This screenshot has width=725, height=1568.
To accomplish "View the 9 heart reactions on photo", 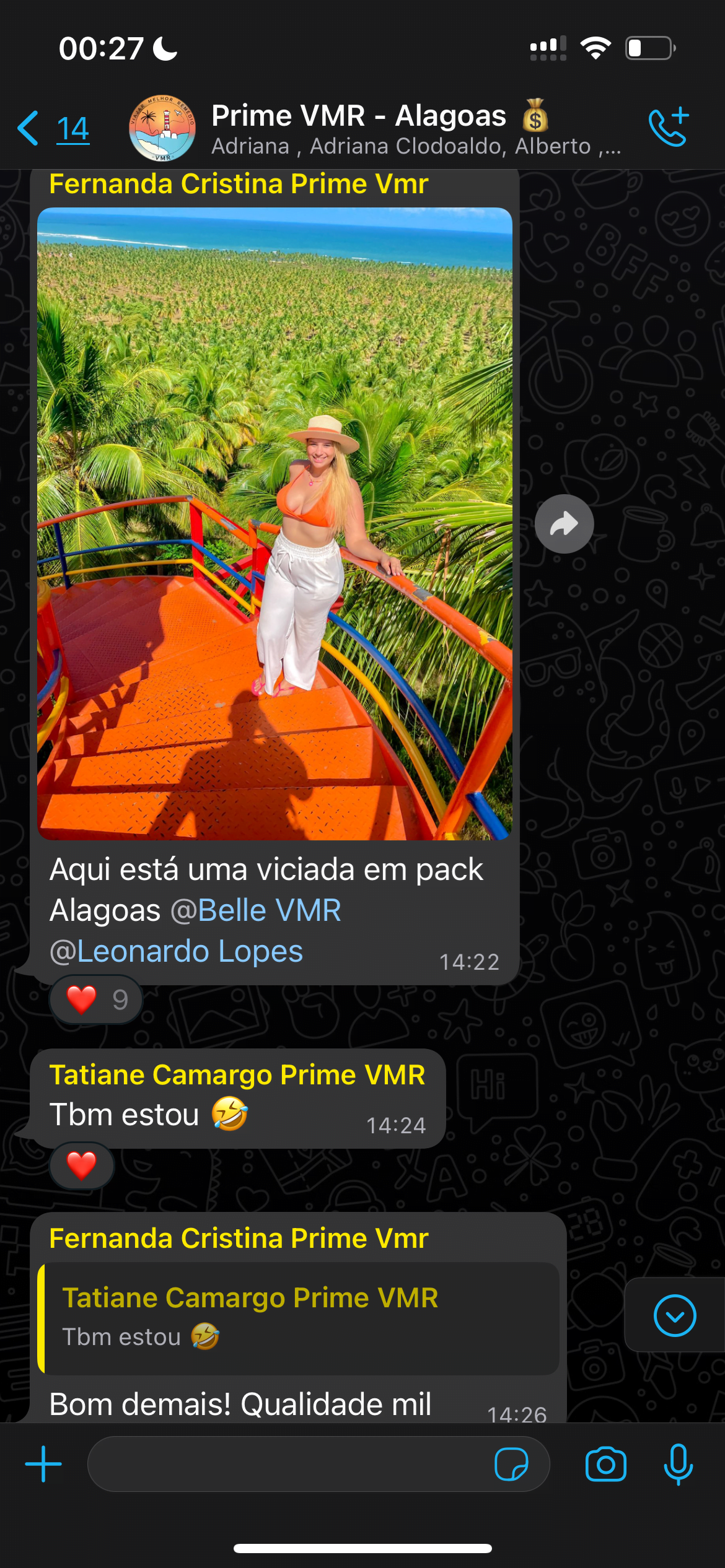I will [x=97, y=1000].
